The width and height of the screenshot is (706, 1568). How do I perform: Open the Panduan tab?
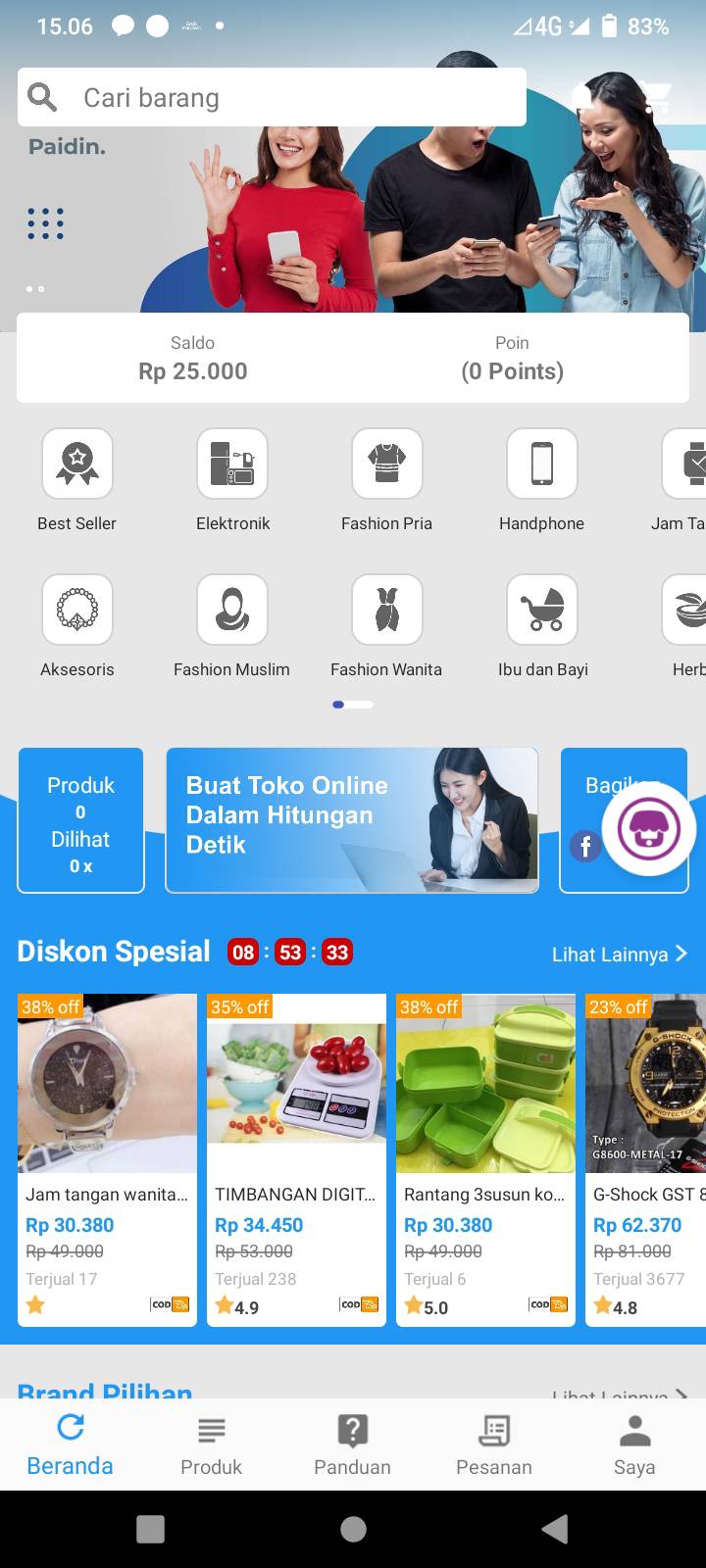tap(352, 1445)
